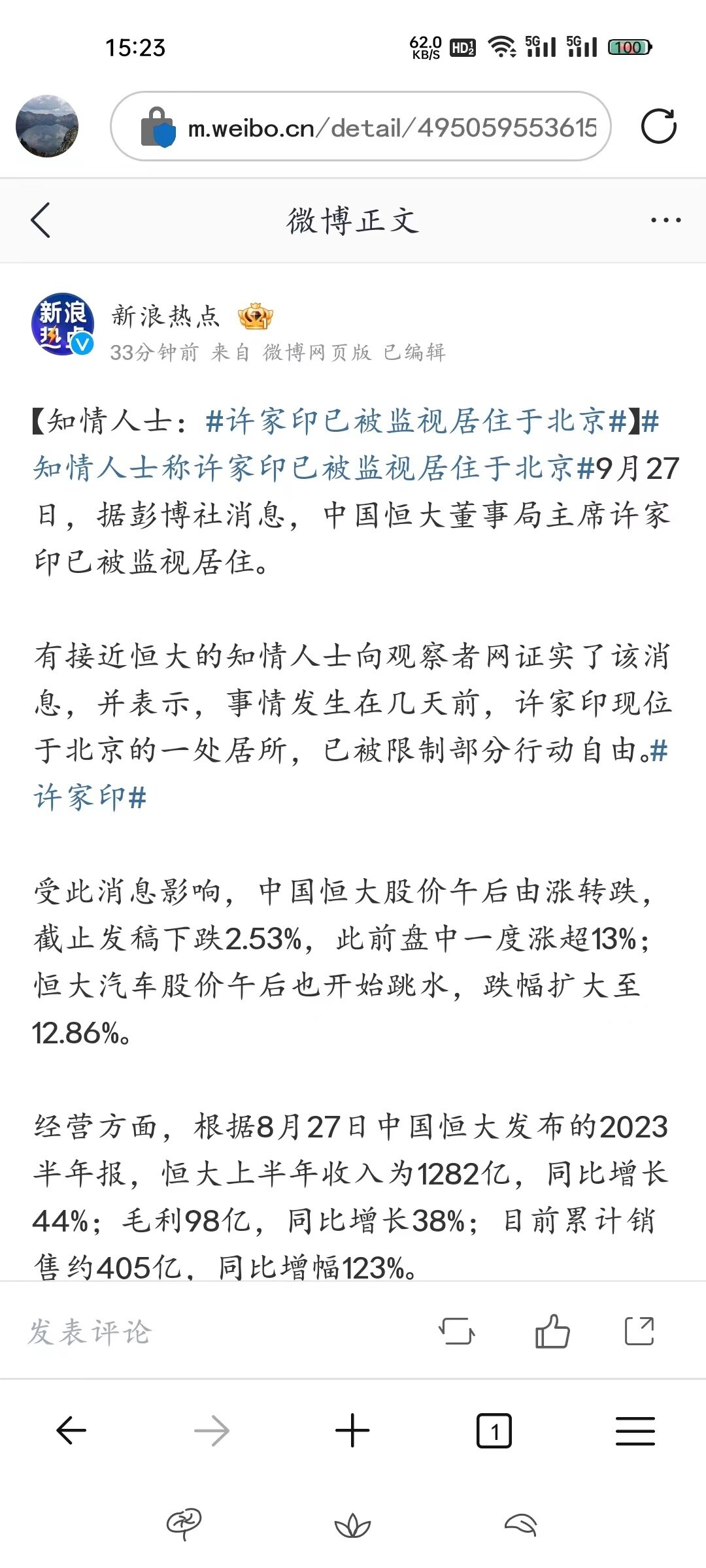View the open tabs switcher
The height and width of the screenshot is (1568, 706).
pos(494,1431)
